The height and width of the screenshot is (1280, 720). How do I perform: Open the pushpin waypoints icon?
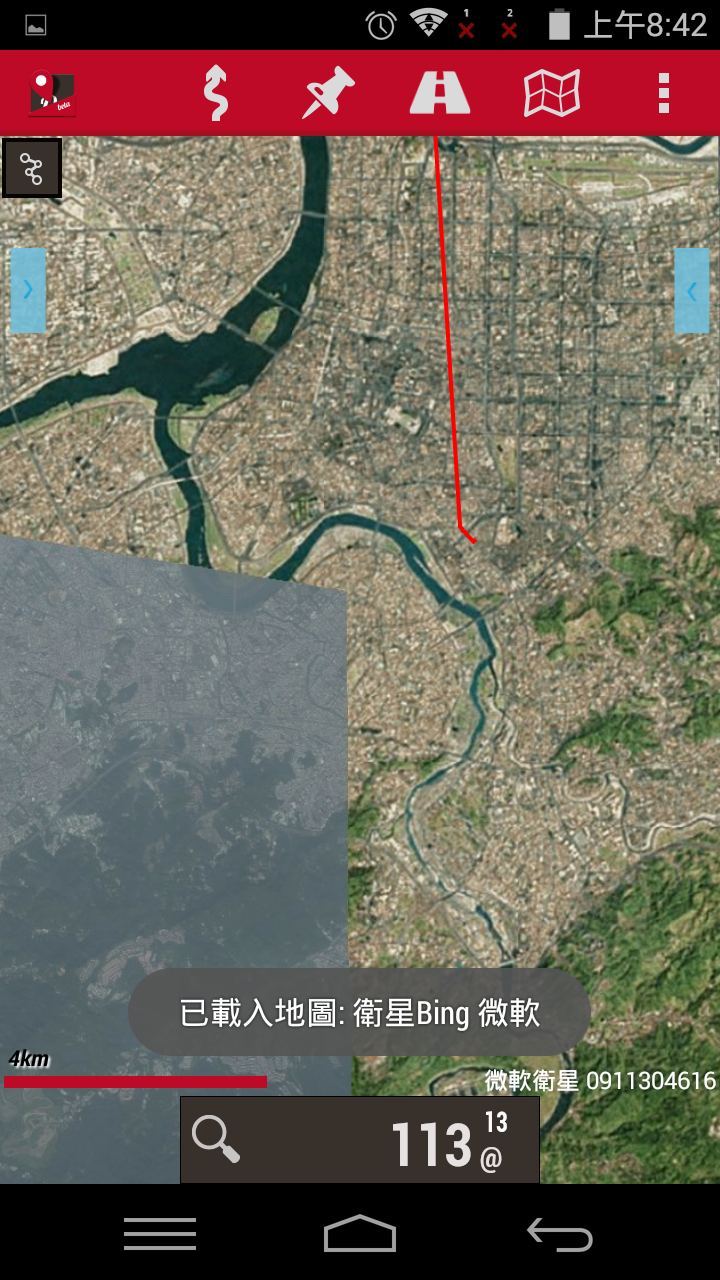[329, 93]
